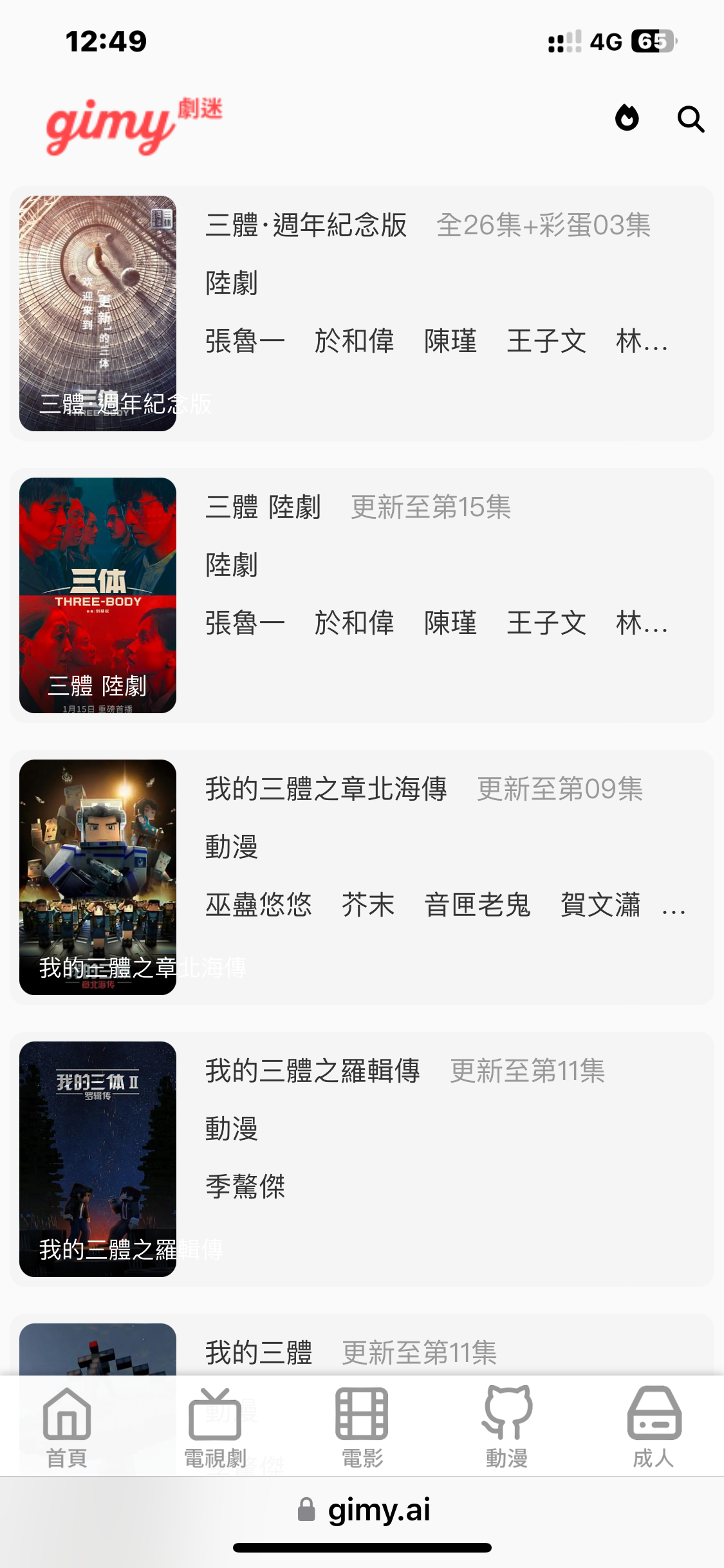
Task: Select actor 季鷲傑 under 我的三體之羅輯傳
Action: tap(245, 1186)
